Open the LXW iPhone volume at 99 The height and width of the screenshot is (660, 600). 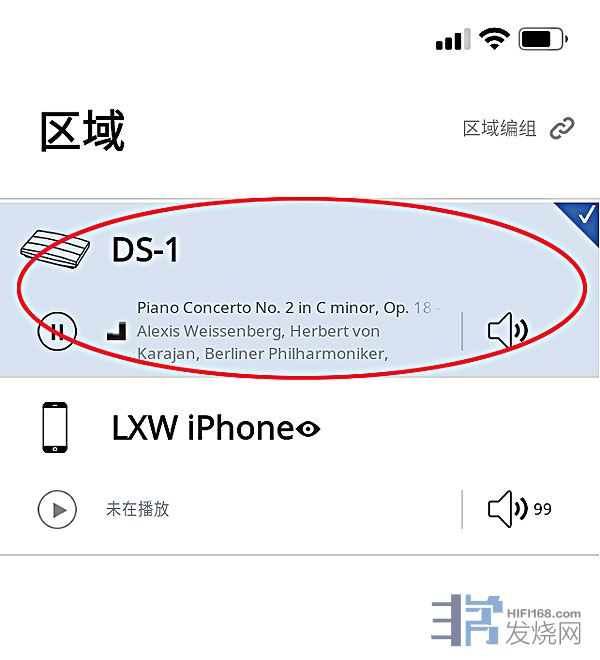518,509
